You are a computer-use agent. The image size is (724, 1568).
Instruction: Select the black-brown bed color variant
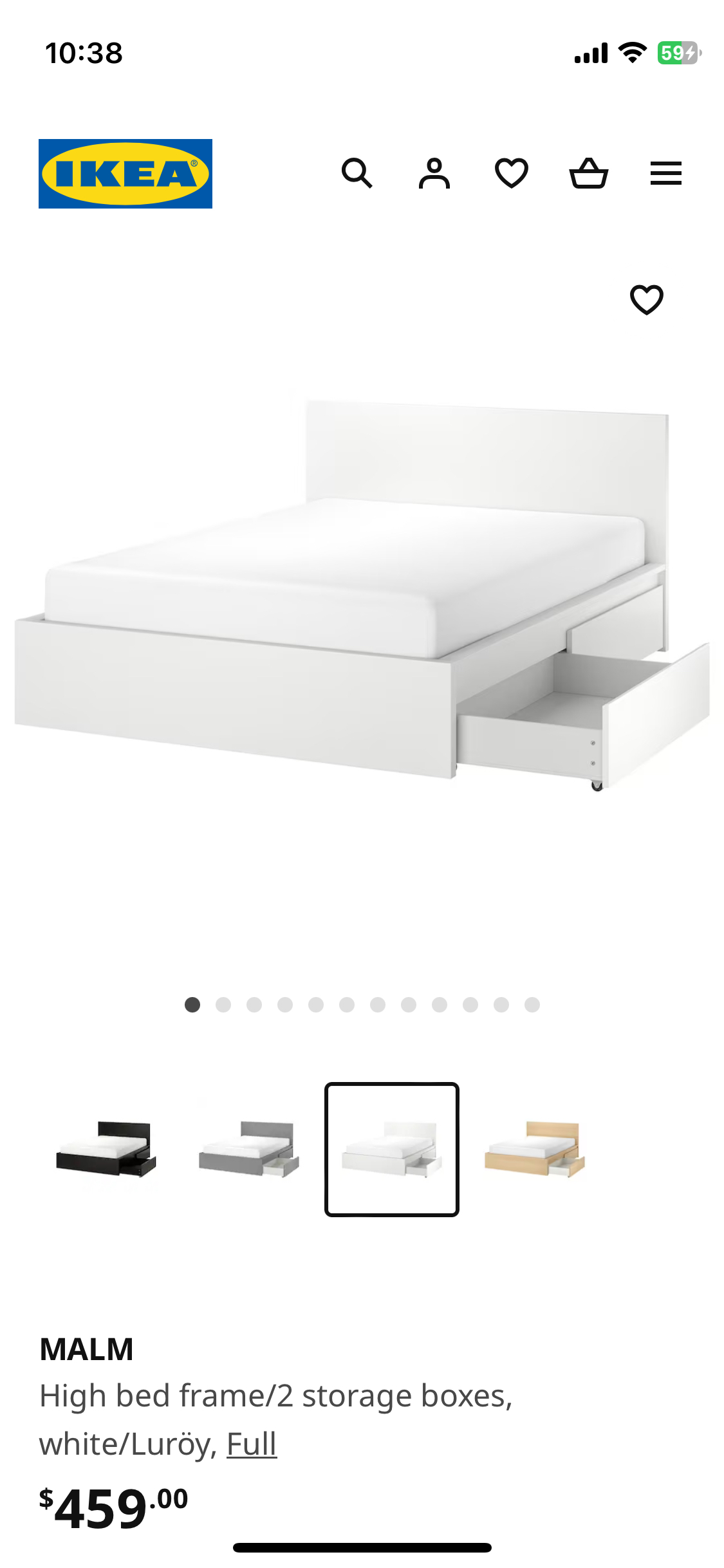click(106, 1149)
